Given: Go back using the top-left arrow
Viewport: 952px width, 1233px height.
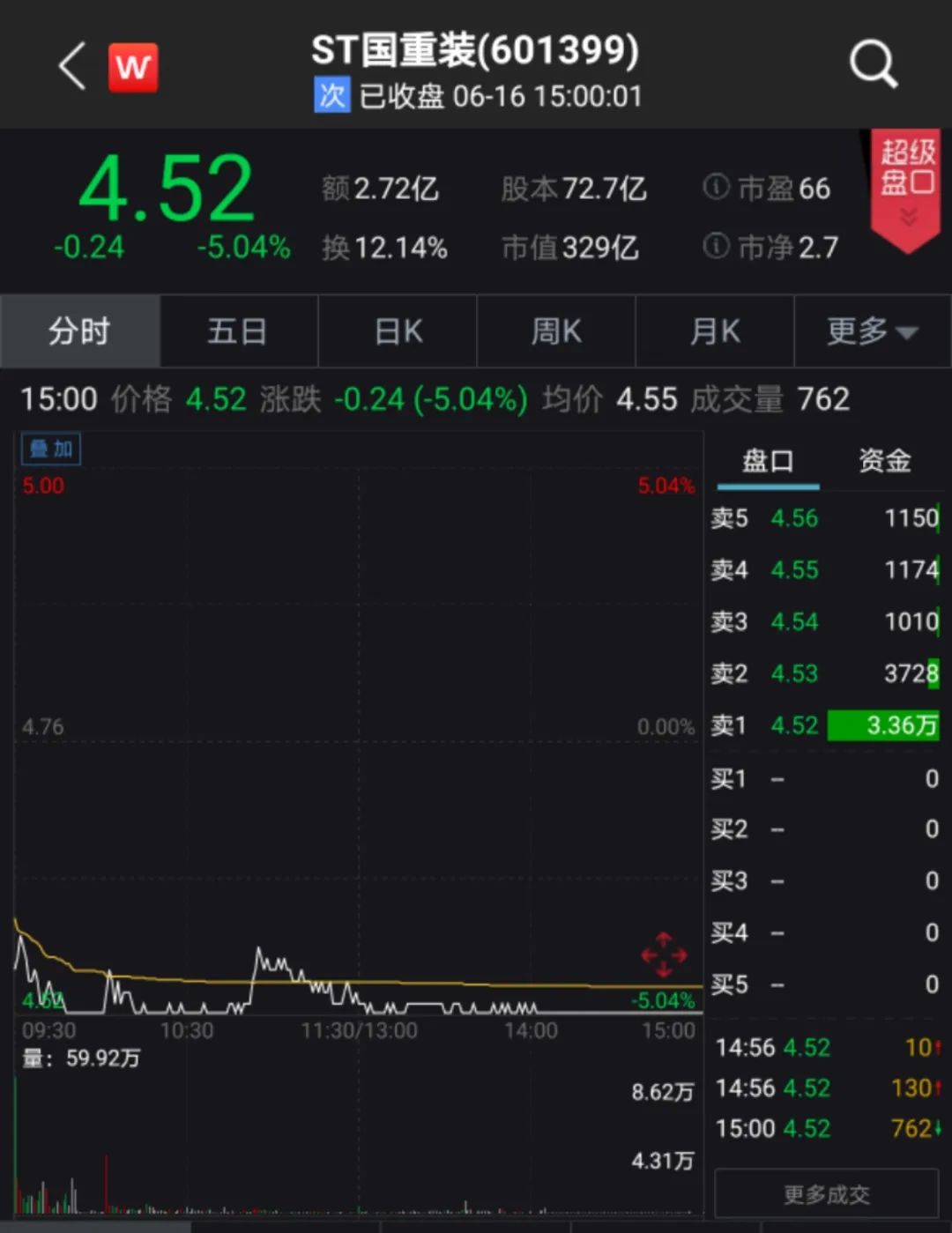Looking at the screenshot, I should (72, 67).
